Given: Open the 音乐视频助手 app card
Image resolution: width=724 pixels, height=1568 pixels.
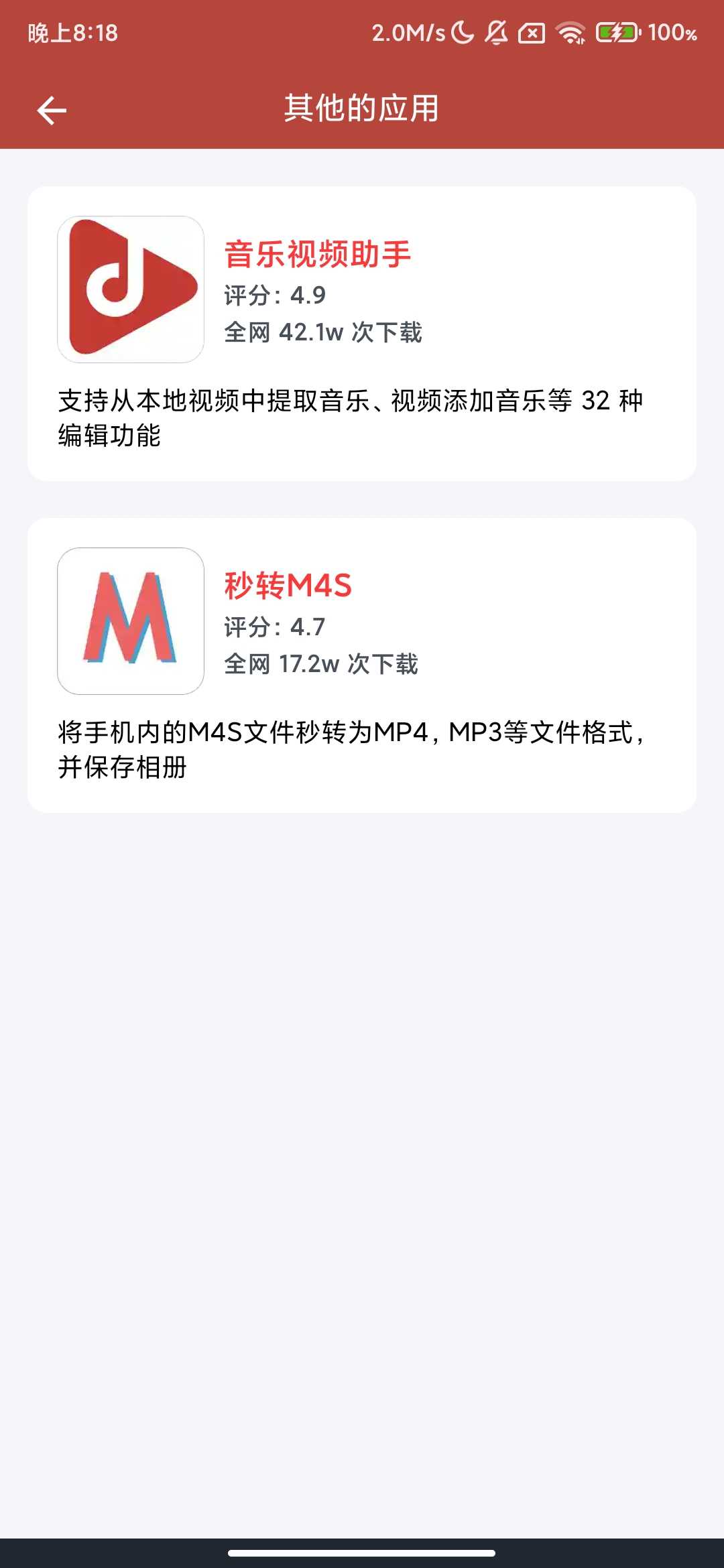Looking at the screenshot, I should 362,333.
